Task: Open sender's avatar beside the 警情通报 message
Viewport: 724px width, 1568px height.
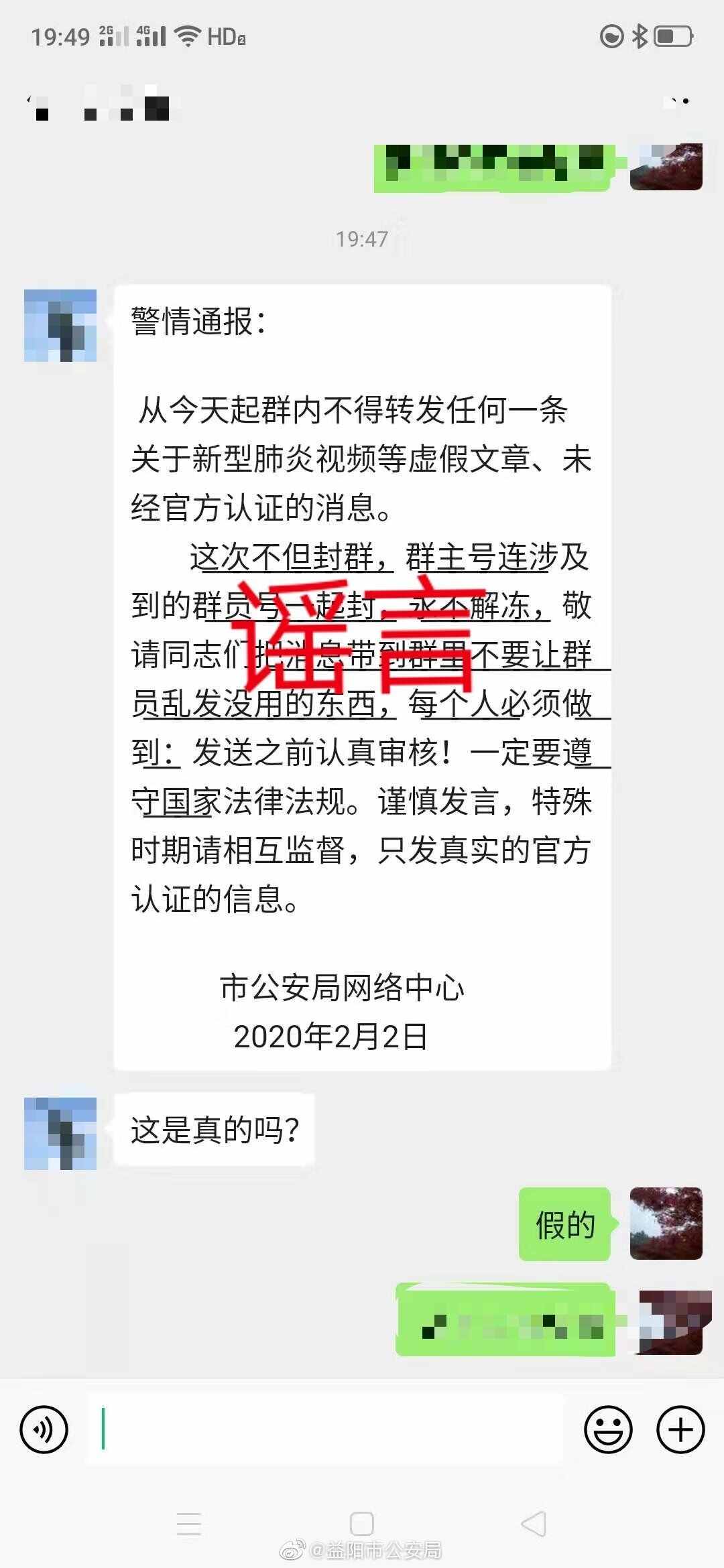Action: point(60,326)
